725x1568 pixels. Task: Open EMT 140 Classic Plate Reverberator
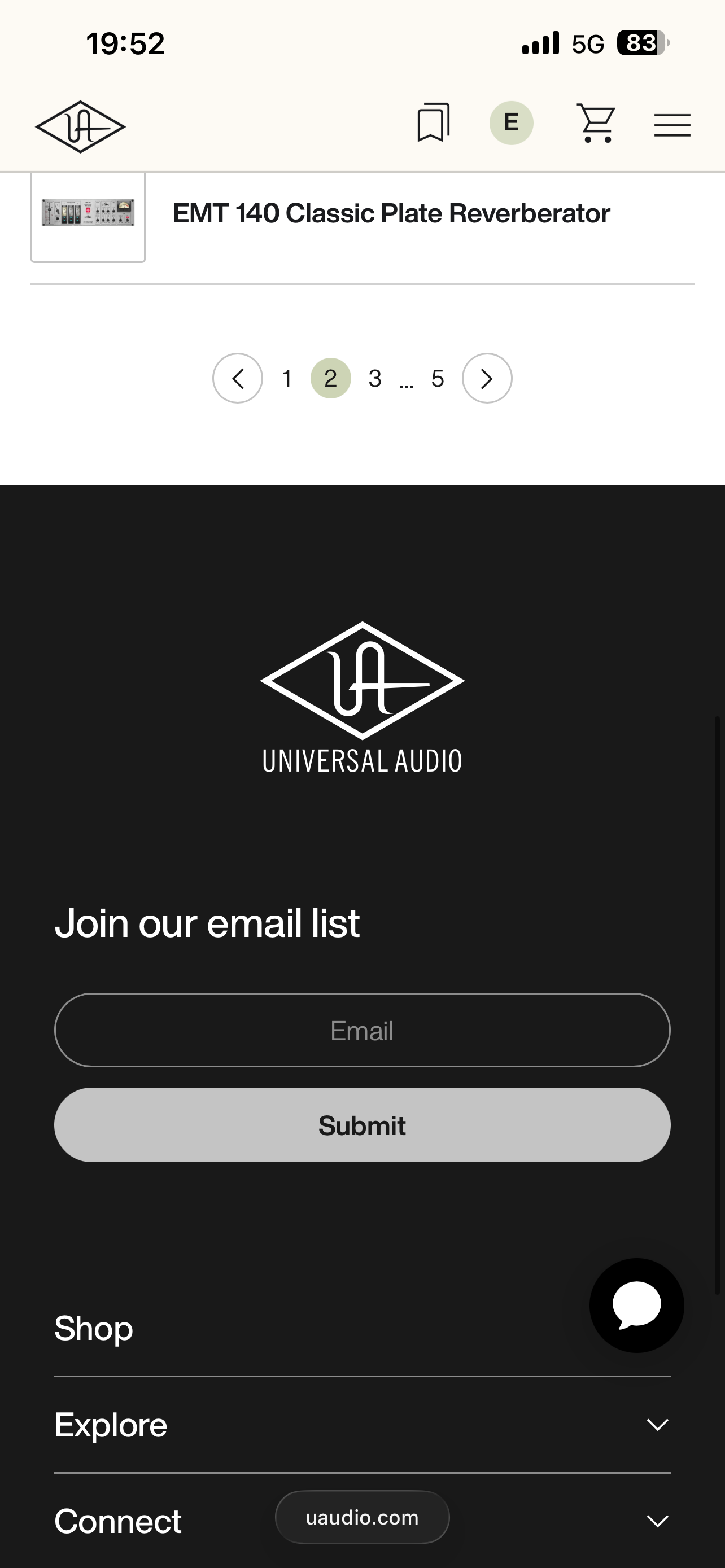pos(391,214)
